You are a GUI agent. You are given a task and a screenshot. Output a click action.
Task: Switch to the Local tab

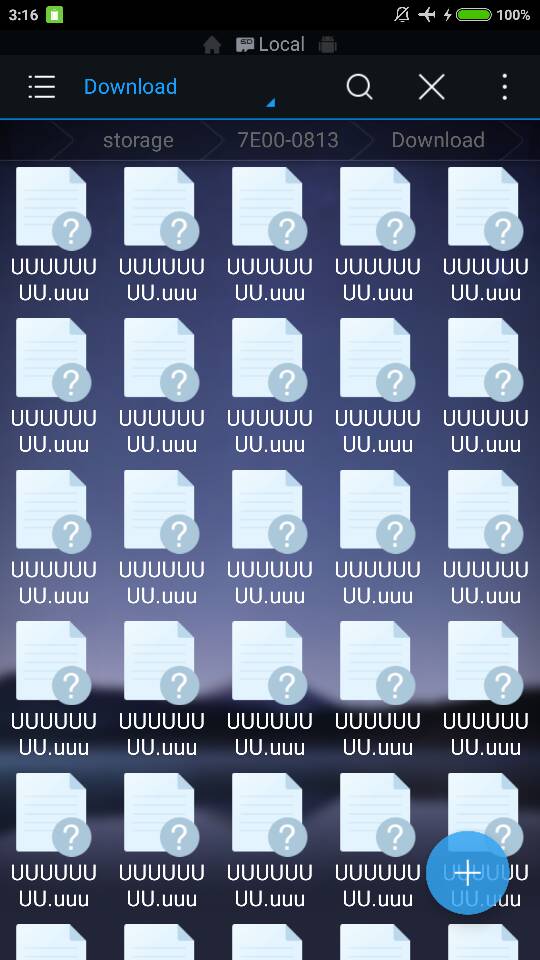click(x=270, y=44)
